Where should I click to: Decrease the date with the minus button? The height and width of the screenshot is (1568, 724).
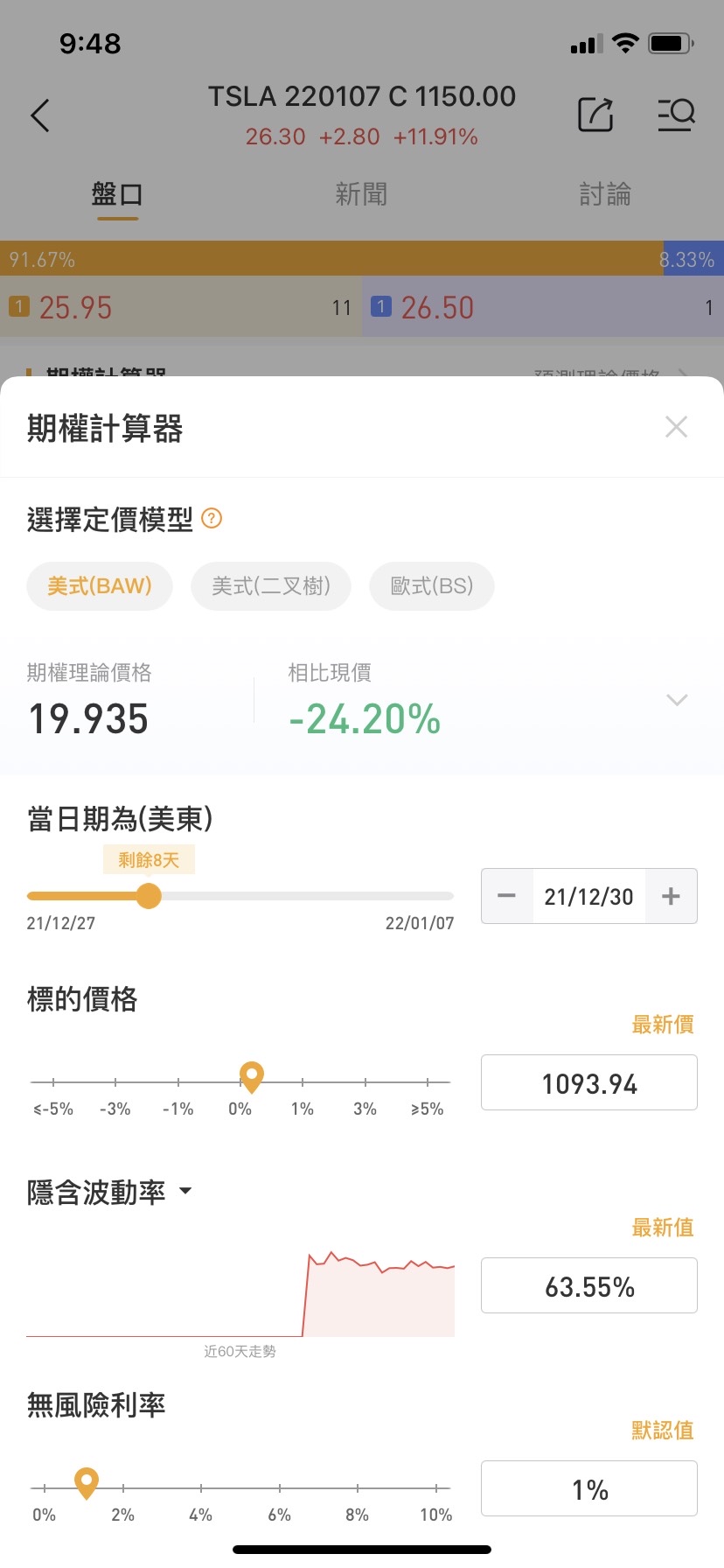point(507,896)
